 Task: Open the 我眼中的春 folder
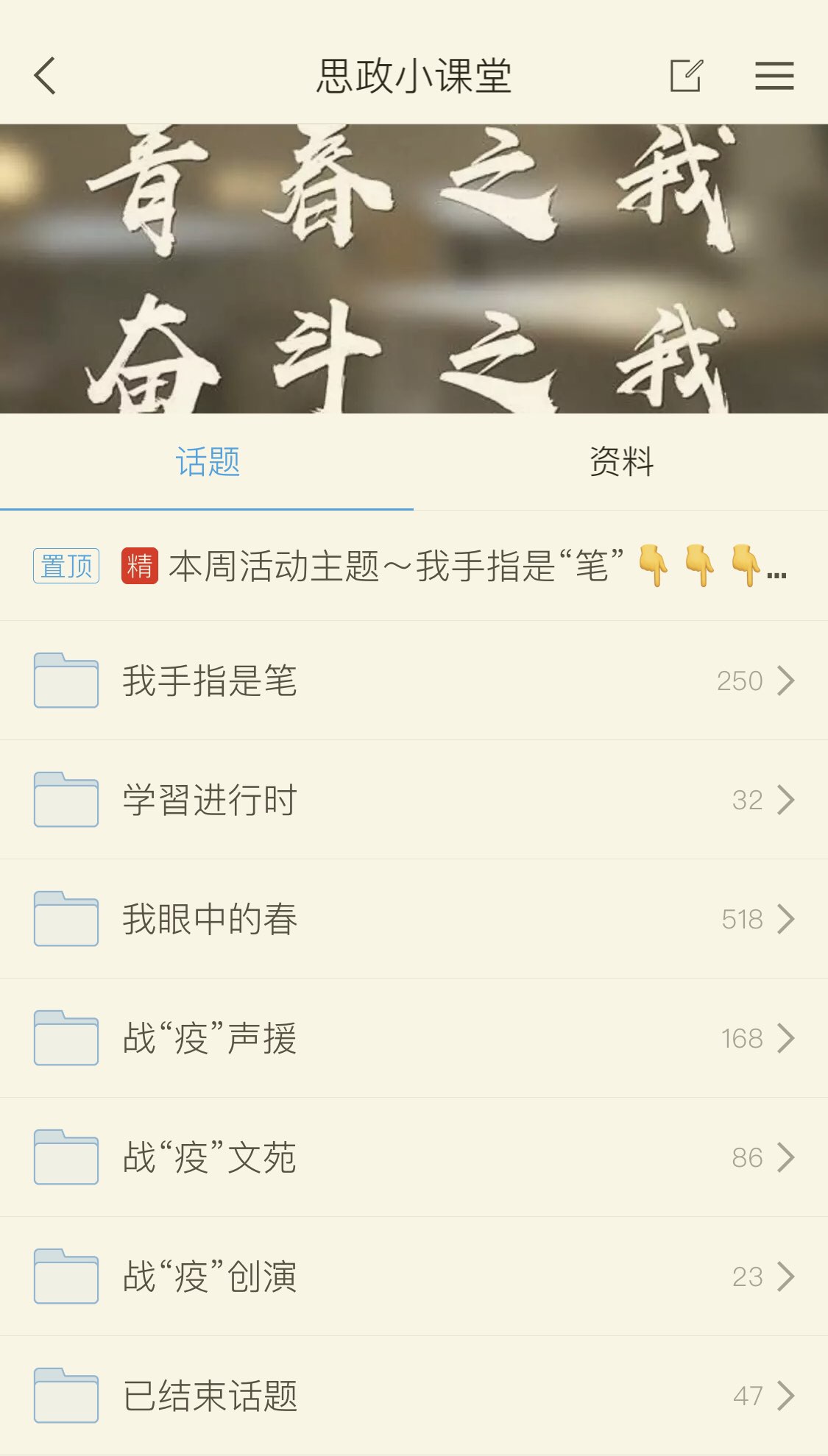pos(412,919)
